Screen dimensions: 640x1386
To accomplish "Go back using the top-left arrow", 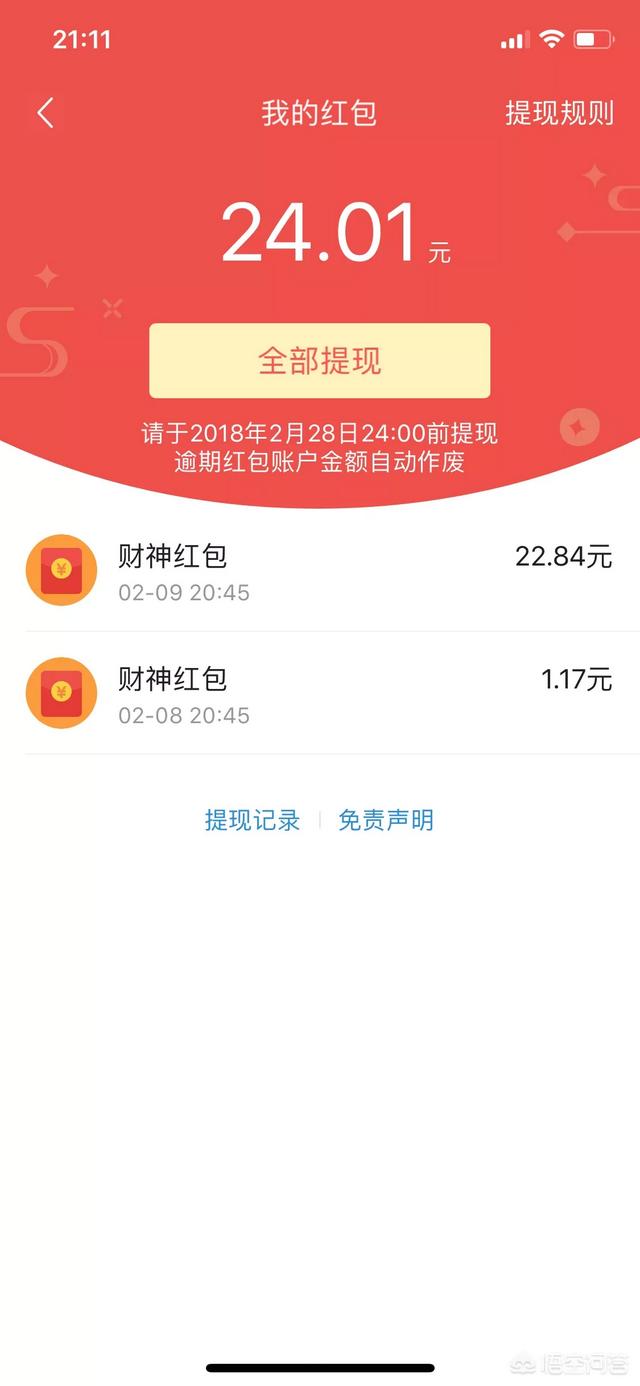I will pyautogui.click(x=45, y=113).
